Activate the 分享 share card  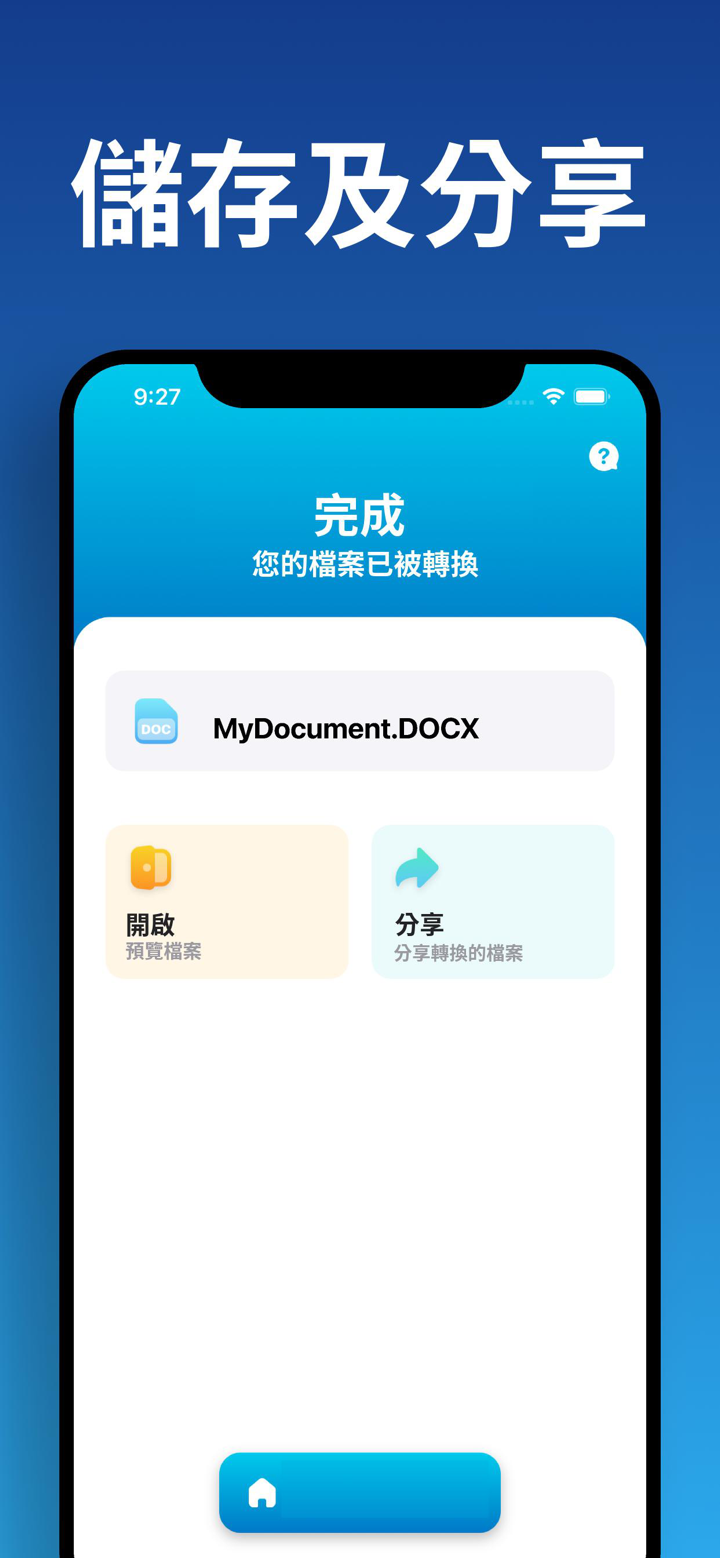click(x=493, y=901)
